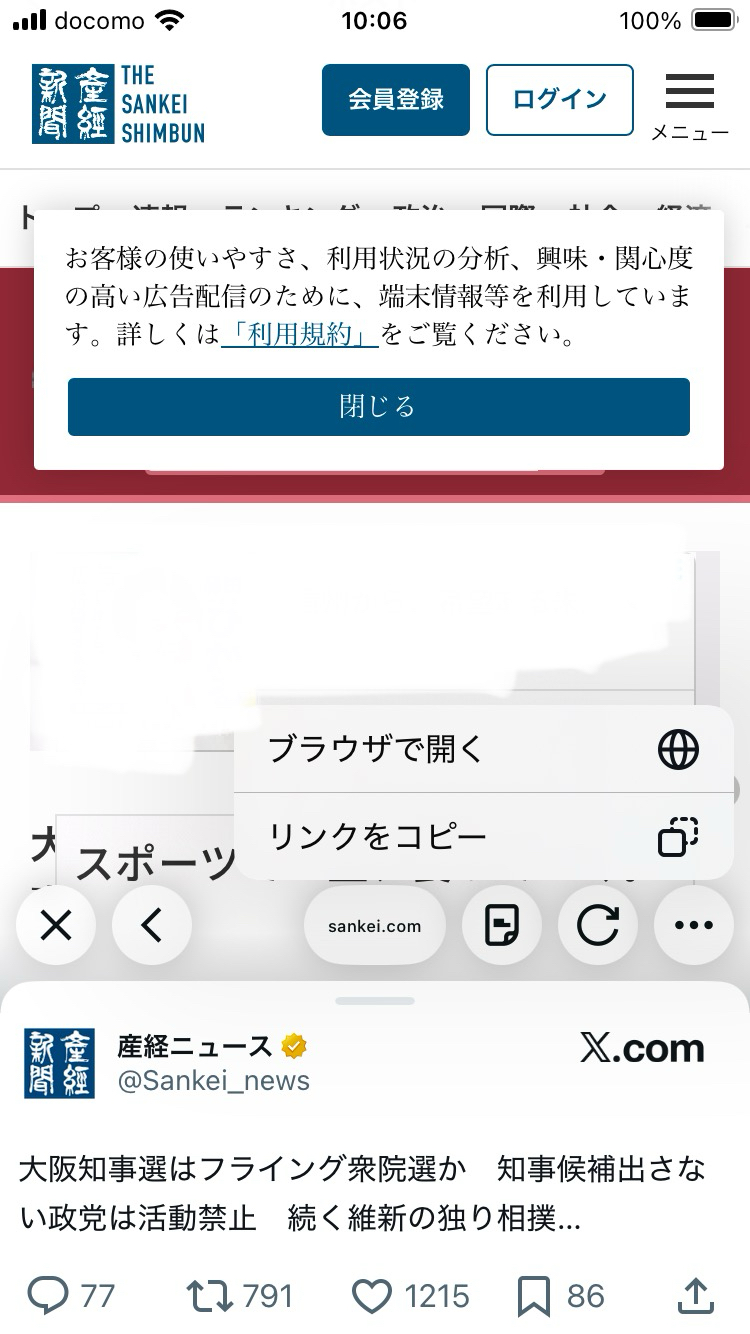Open the reader view icon
The height and width of the screenshot is (1334, 750).
click(x=501, y=926)
